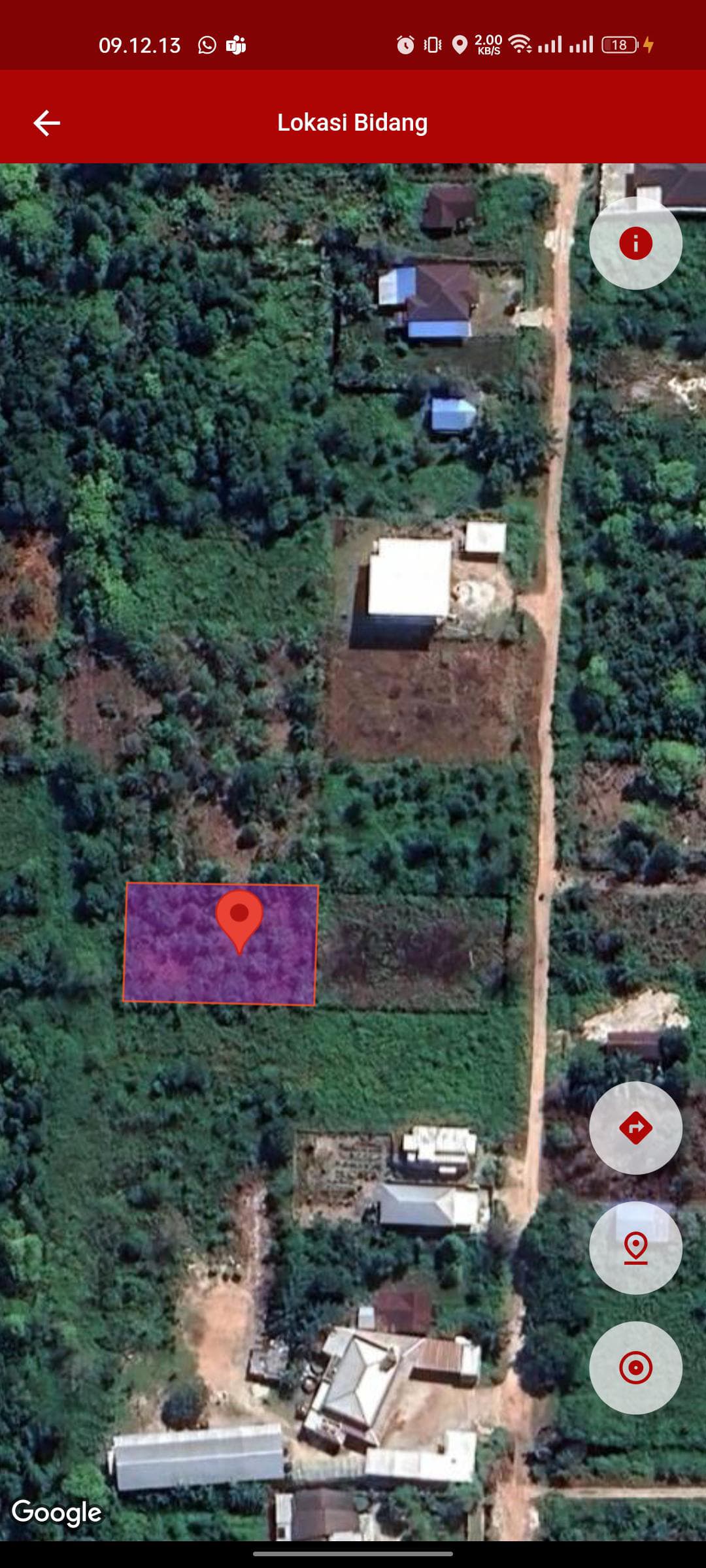Viewport: 706px width, 1568px height.
Task: Tap the Lokasi Bidang title
Action: tap(353, 122)
